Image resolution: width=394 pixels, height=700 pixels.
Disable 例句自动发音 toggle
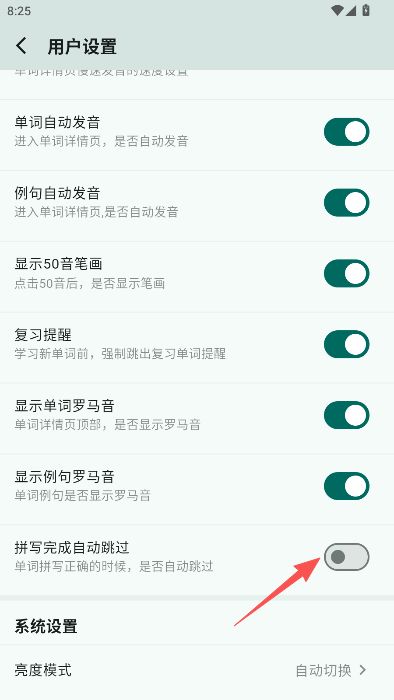coord(347,203)
